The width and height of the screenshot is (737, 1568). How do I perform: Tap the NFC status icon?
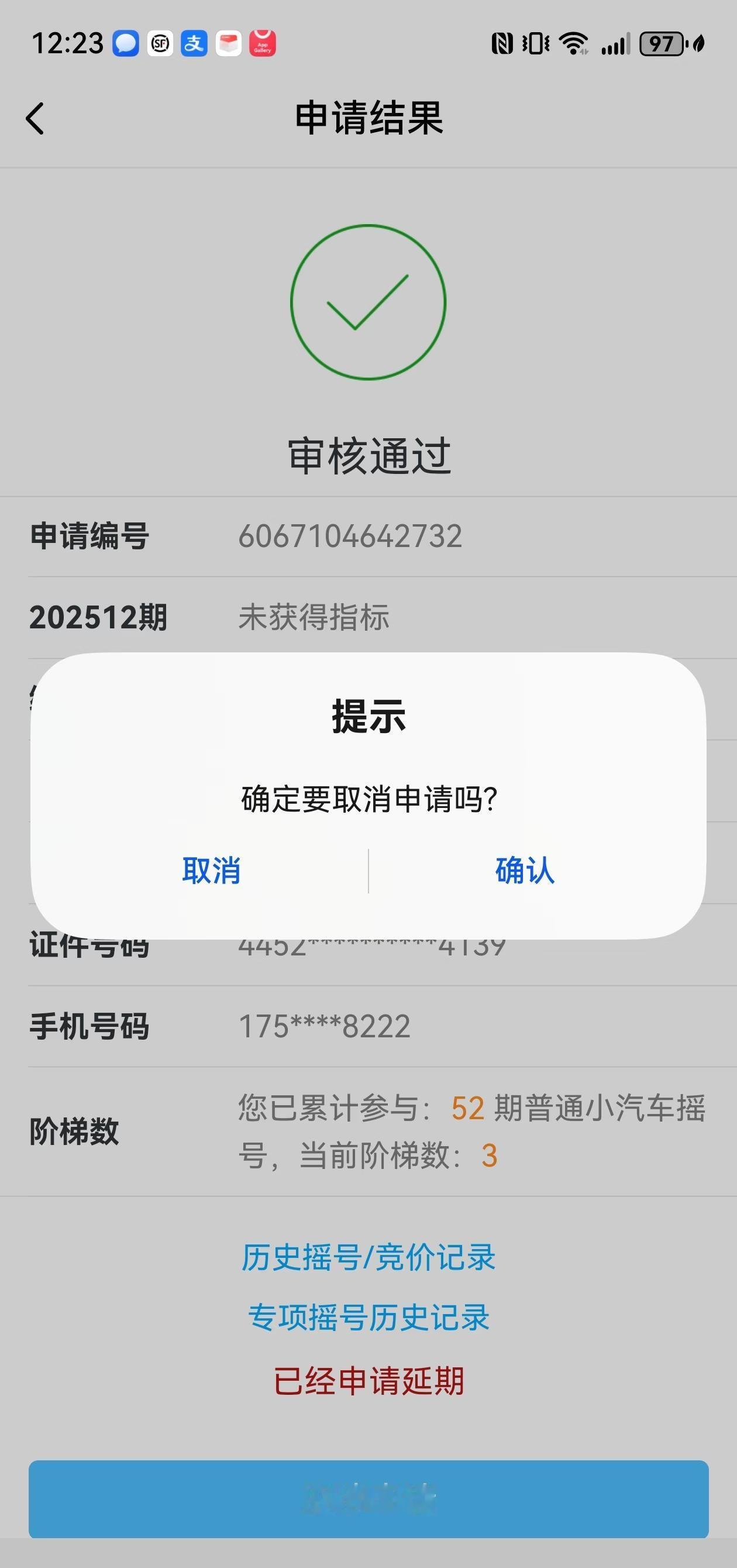pyautogui.click(x=502, y=44)
